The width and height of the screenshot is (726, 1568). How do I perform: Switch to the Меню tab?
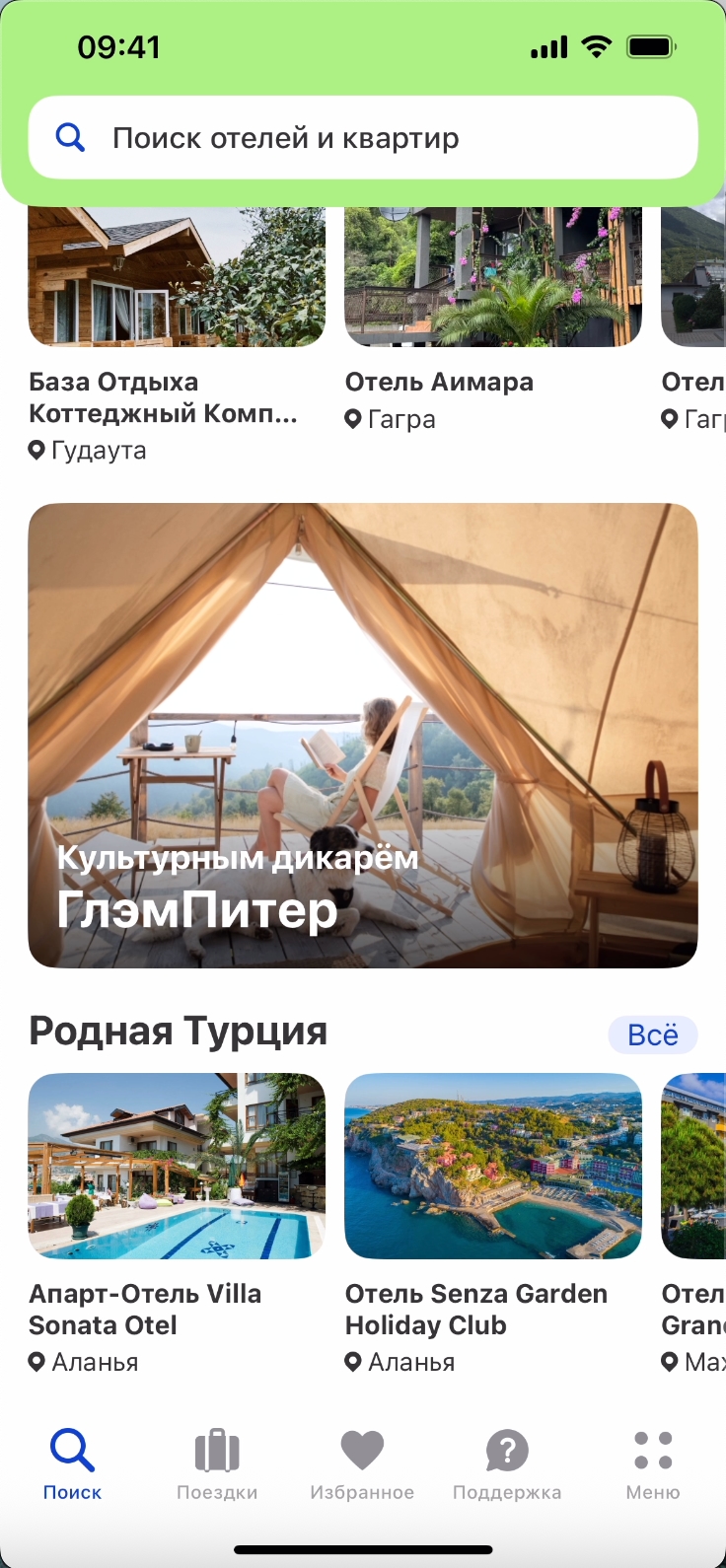(653, 1464)
